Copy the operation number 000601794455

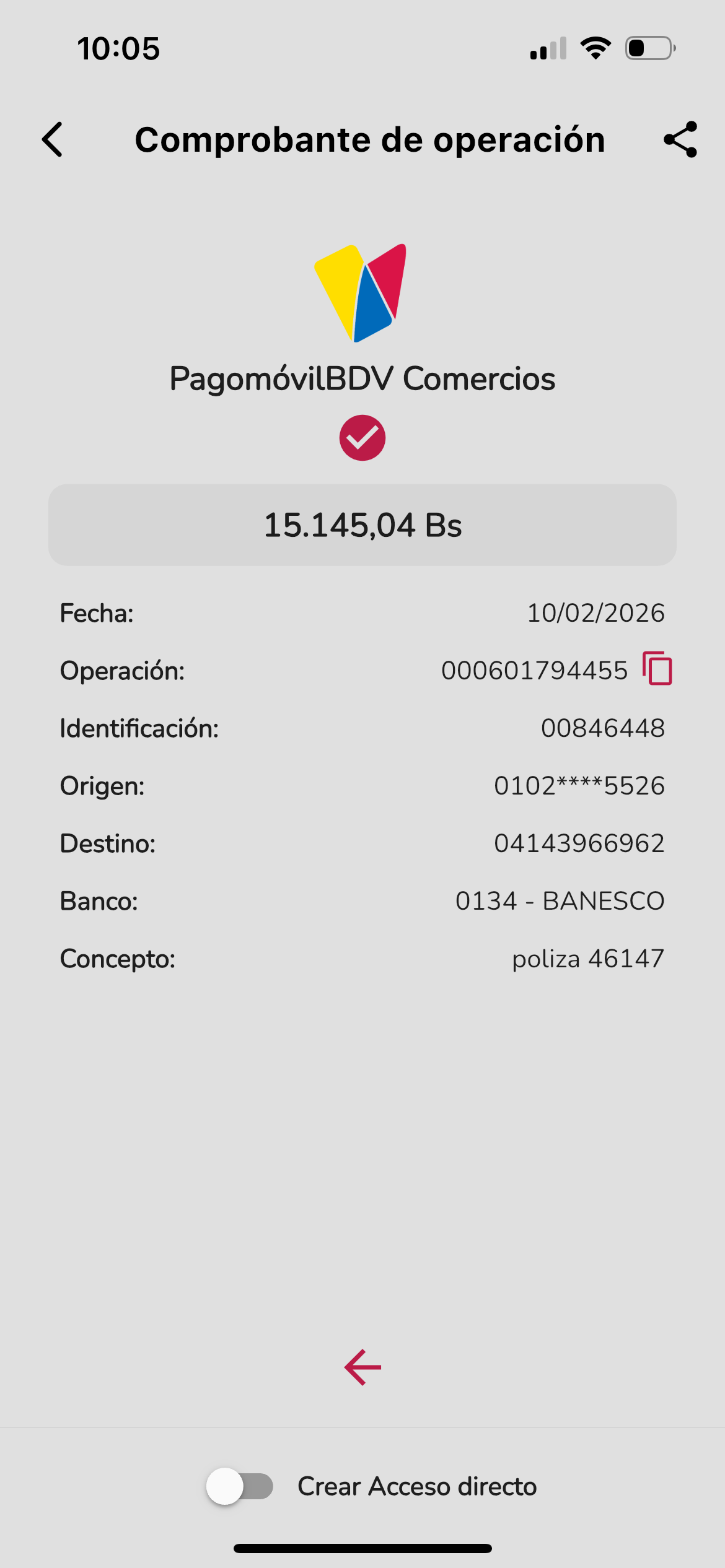click(x=657, y=669)
